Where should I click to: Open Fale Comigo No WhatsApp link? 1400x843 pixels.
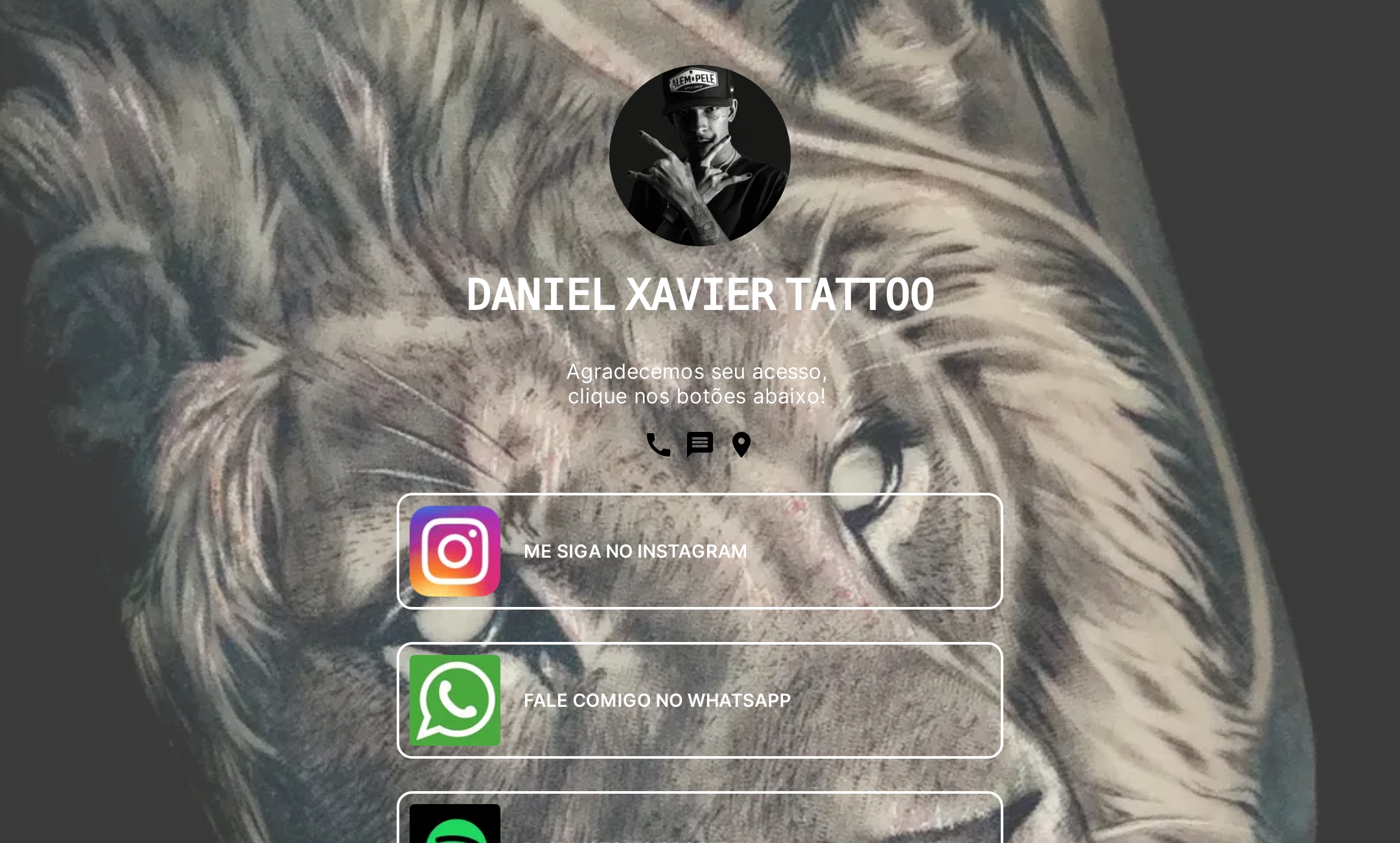pos(700,700)
